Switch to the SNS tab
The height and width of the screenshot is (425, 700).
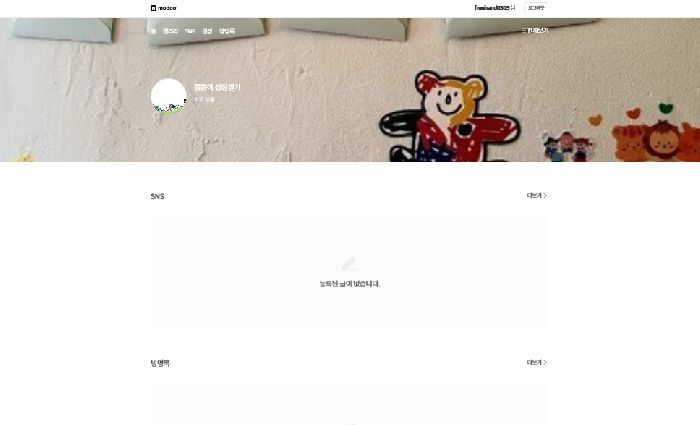(x=190, y=31)
